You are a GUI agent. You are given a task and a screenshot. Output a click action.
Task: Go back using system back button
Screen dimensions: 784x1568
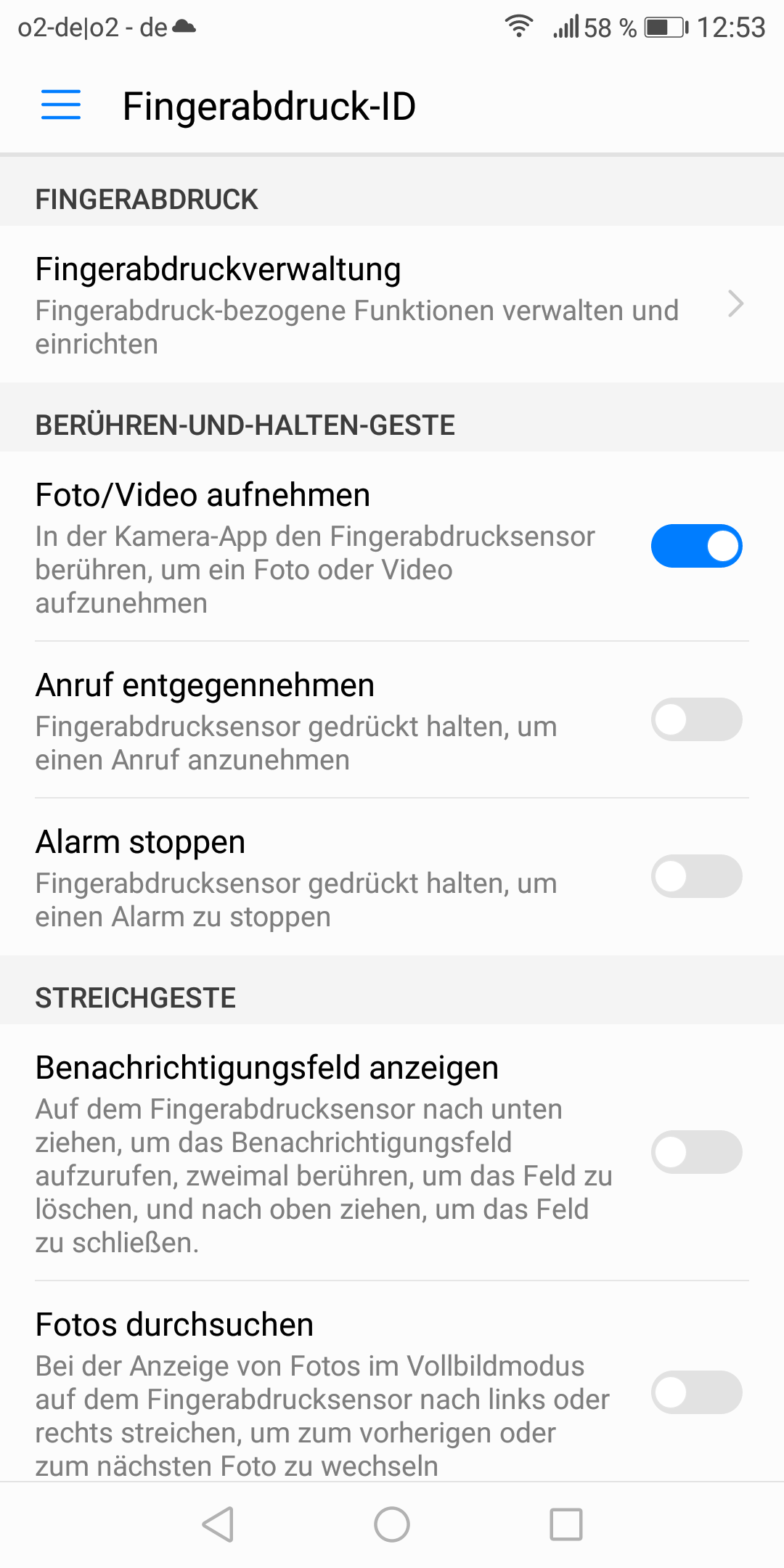(x=218, y=1524)
